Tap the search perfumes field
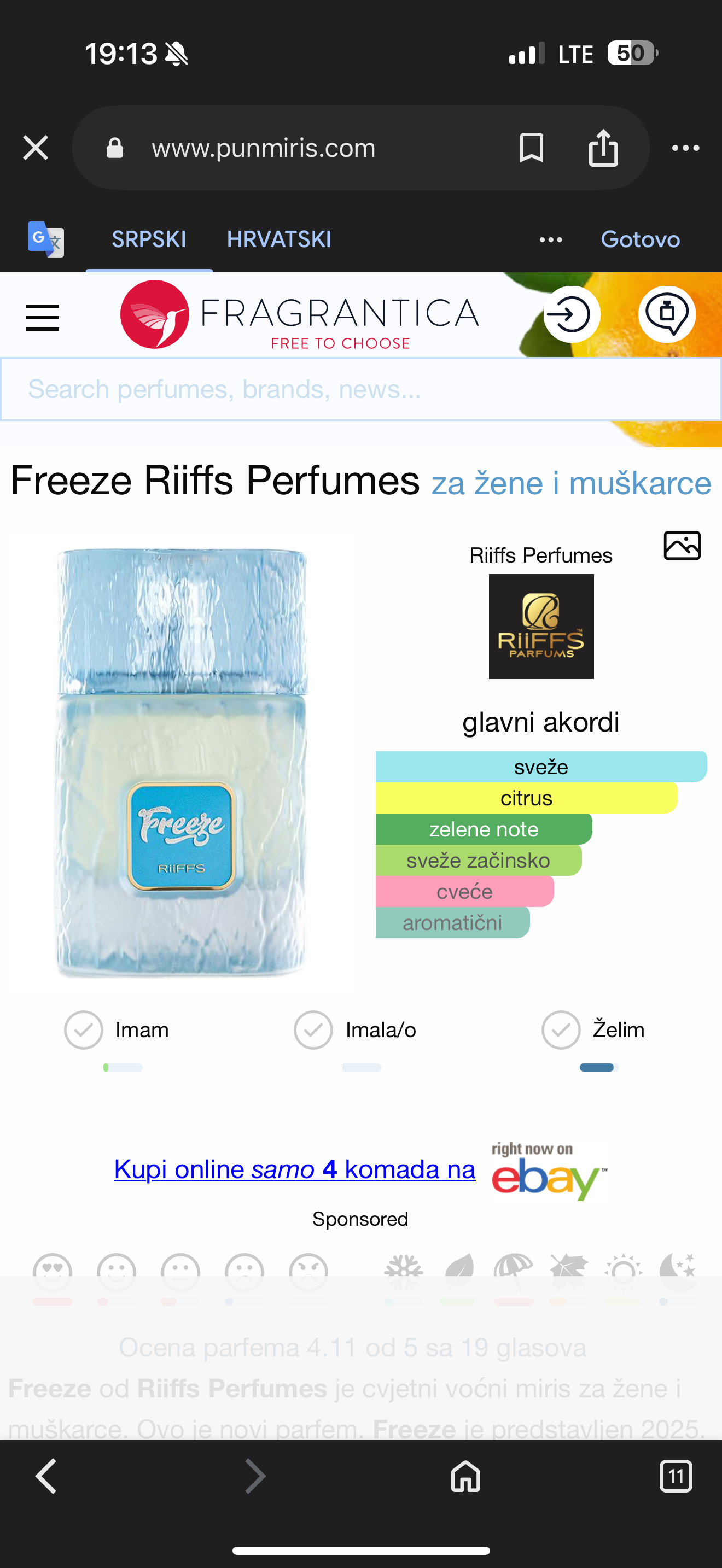 (x=360, y=389)
